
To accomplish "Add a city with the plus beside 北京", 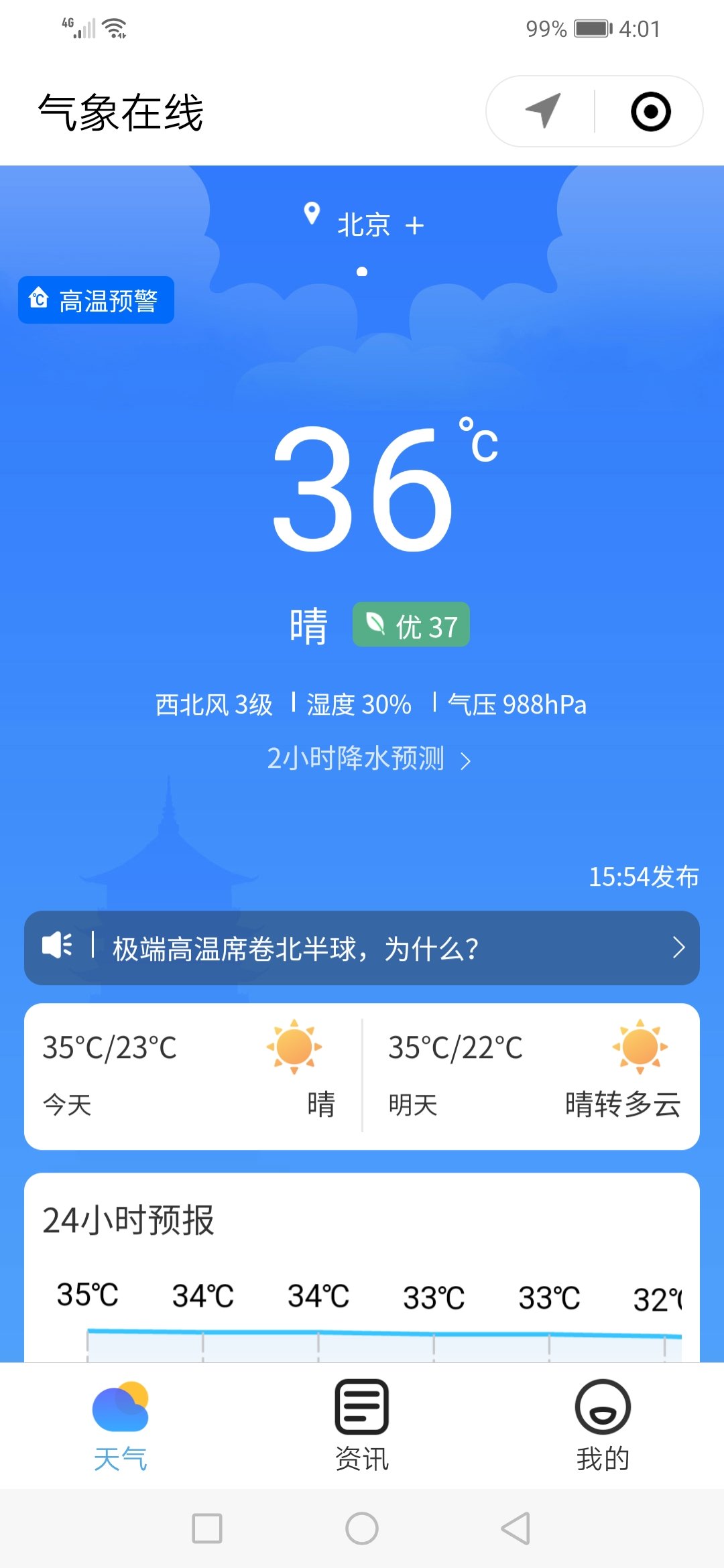I will point(415,226).
